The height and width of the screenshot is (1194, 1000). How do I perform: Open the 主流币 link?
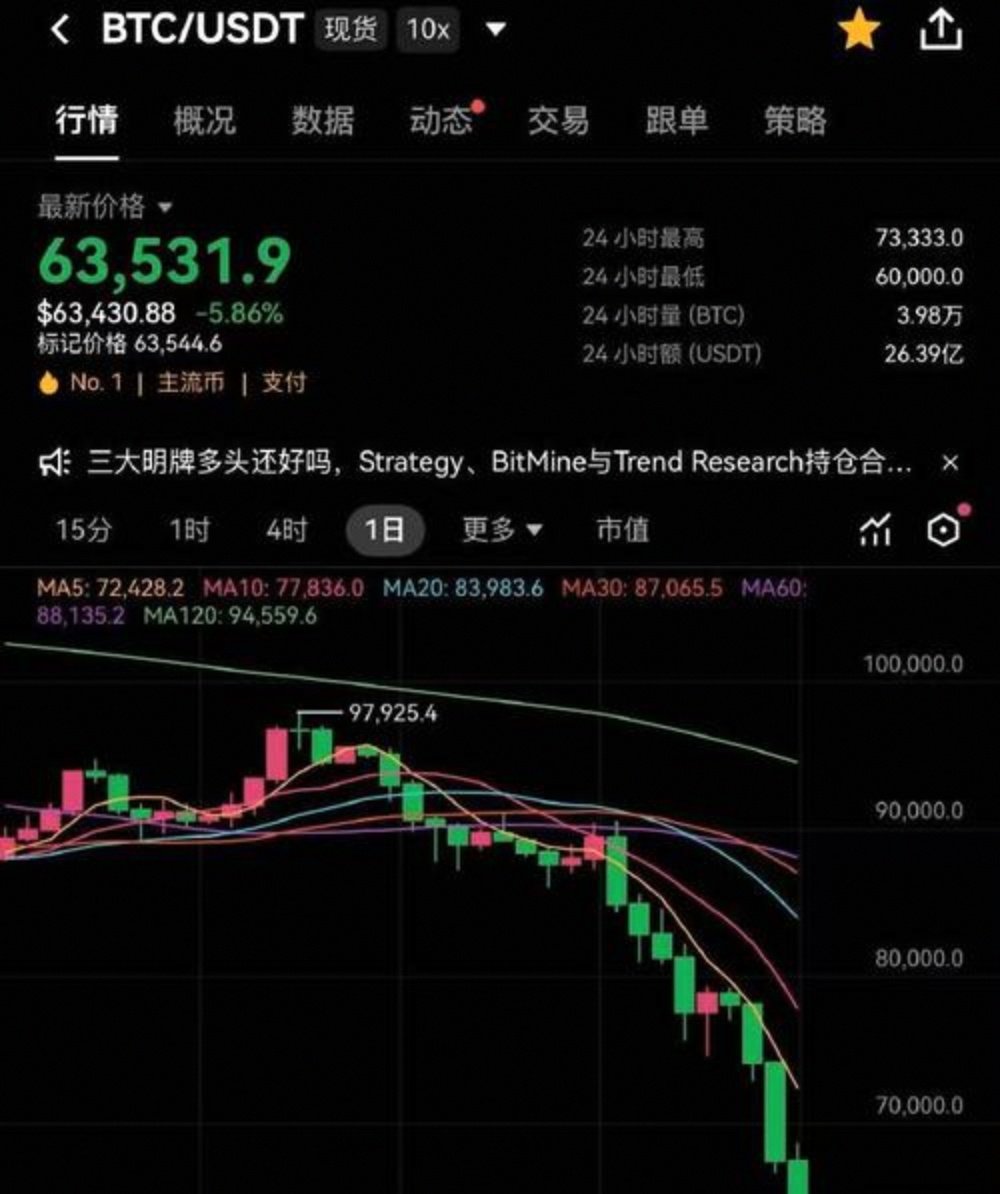coord(193,381)
